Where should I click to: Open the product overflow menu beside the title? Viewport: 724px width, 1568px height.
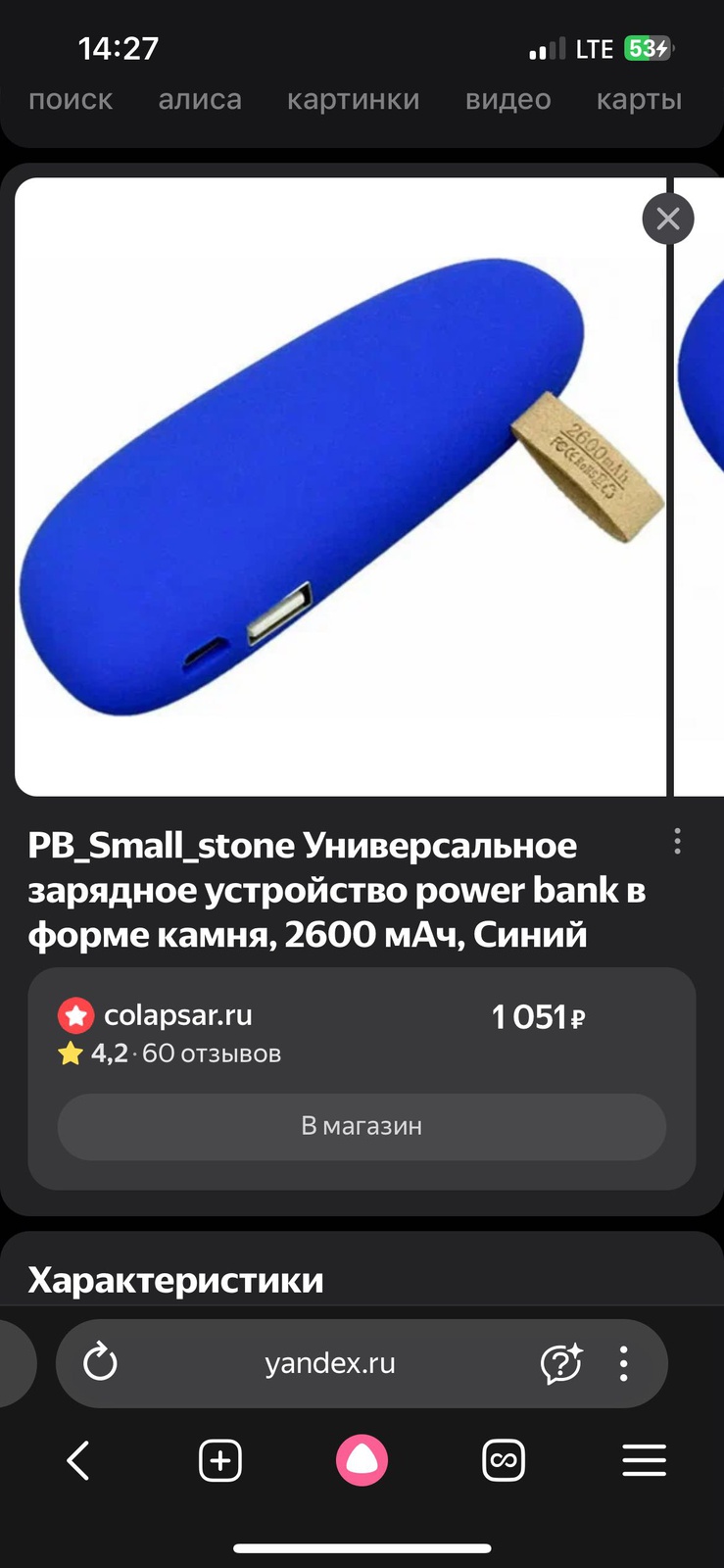click(x=677, y=842)
